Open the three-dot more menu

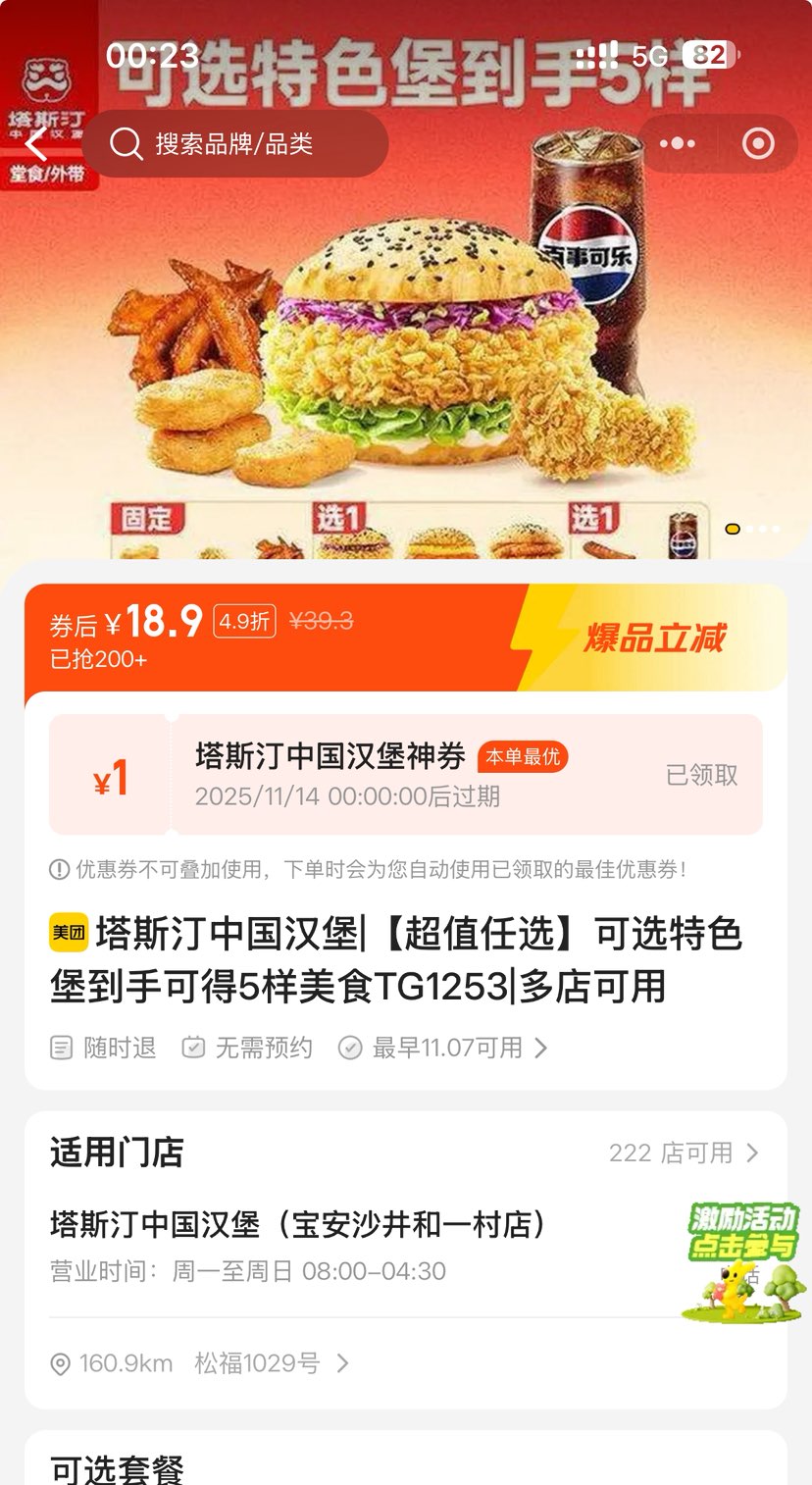677,144
